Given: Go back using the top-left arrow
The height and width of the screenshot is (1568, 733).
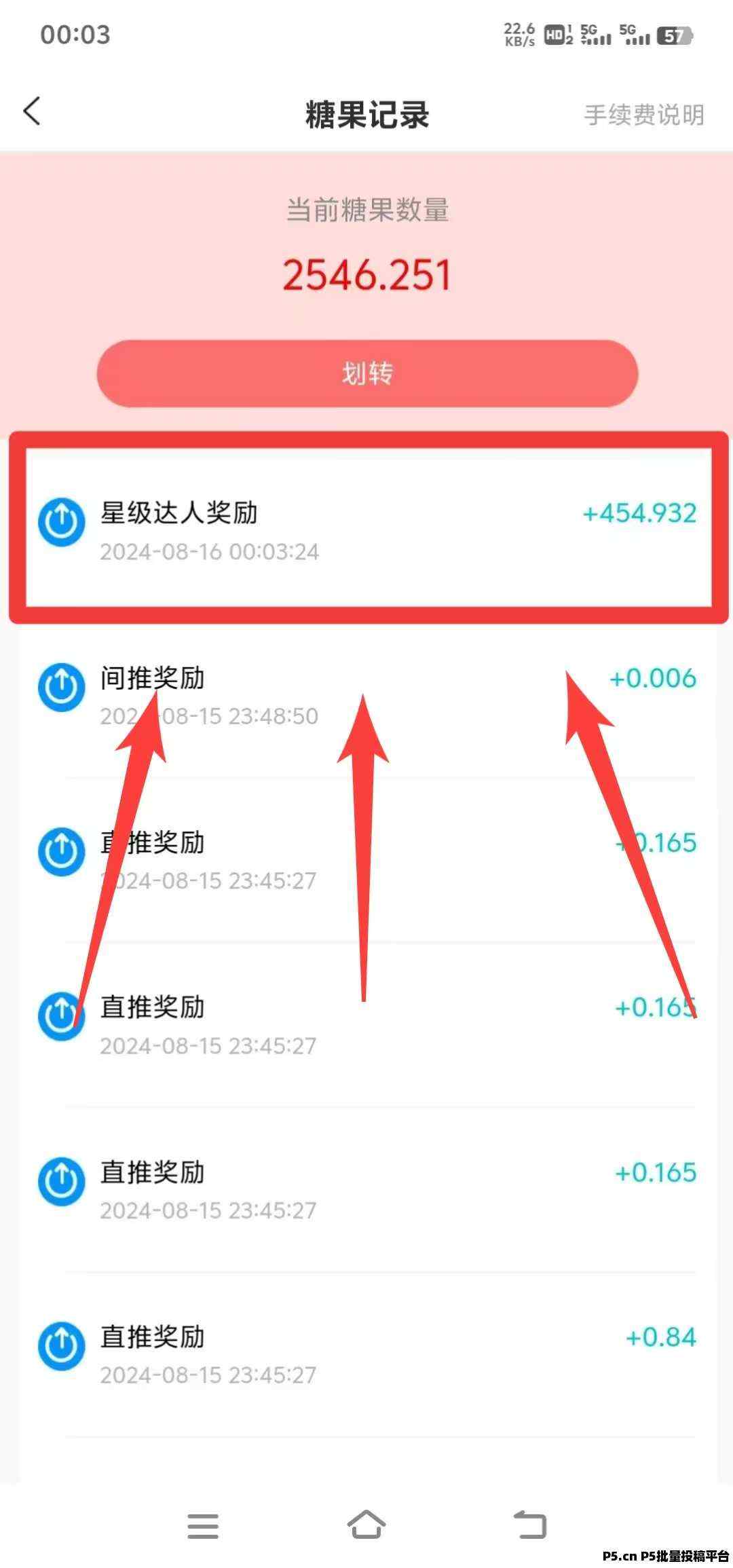Looking at the screenshot, I should point(32,111).
